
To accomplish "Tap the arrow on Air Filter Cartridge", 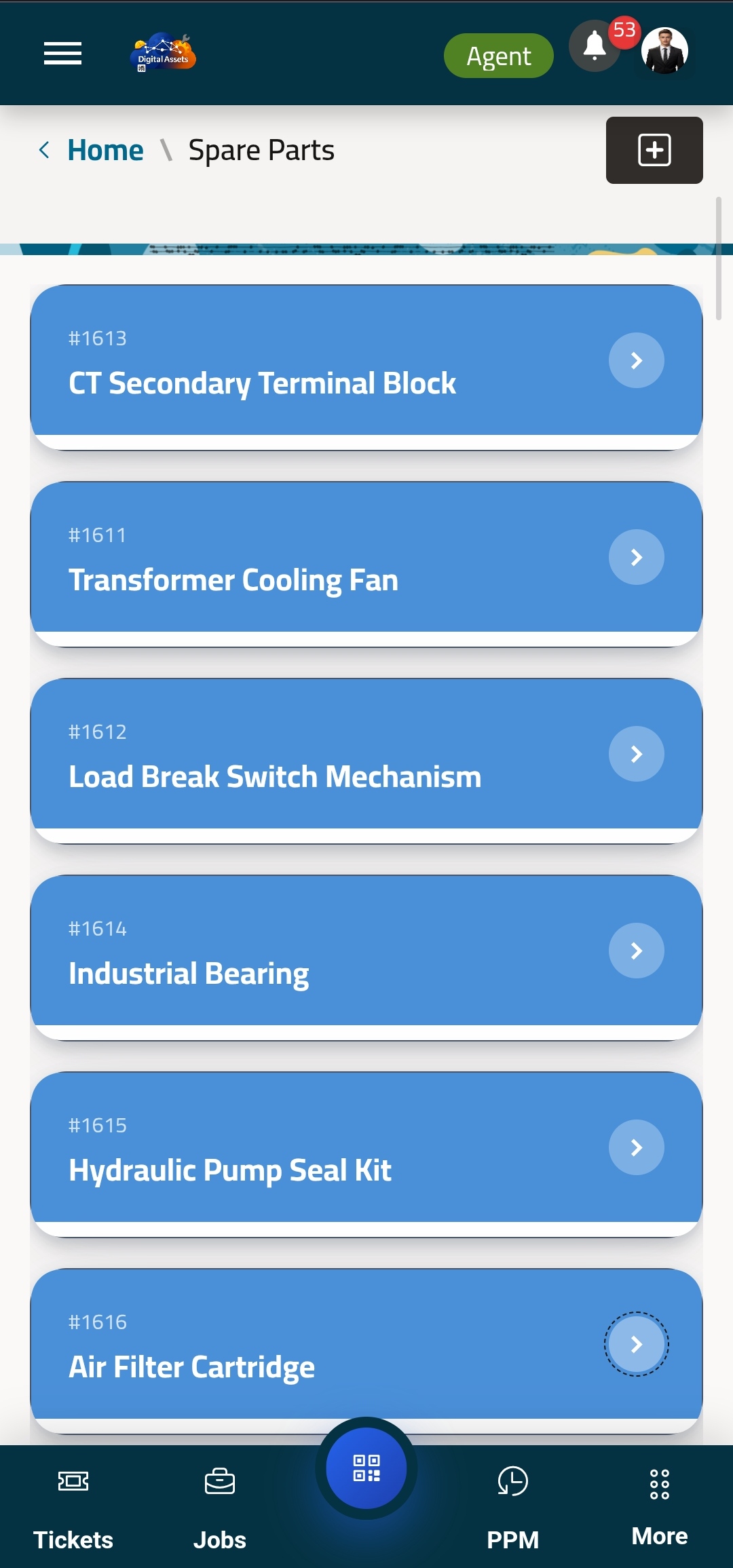I will 636,1344.
